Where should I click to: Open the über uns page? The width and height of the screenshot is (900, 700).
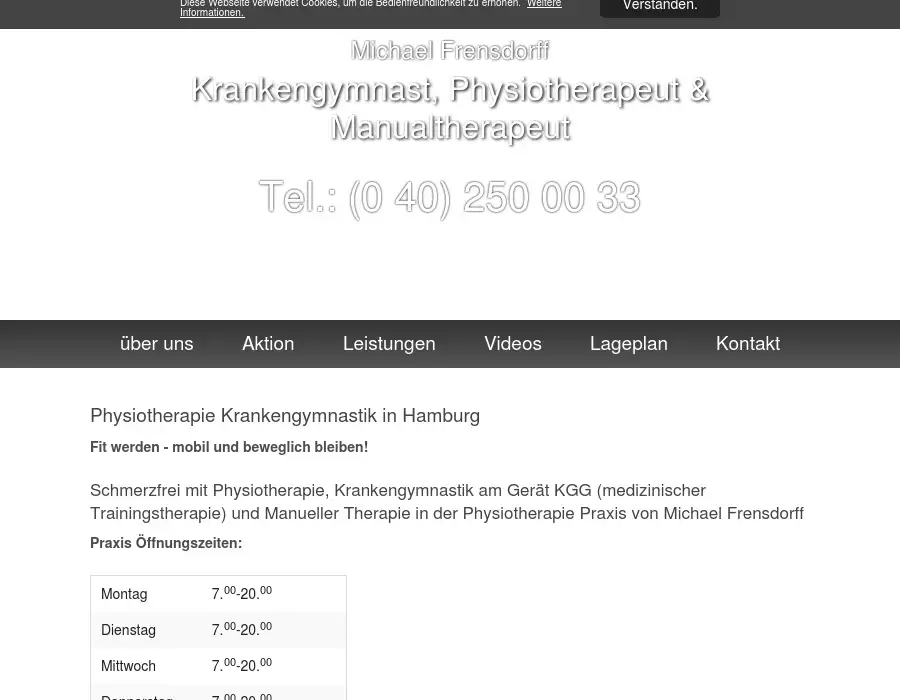click(x=157, y=344)
